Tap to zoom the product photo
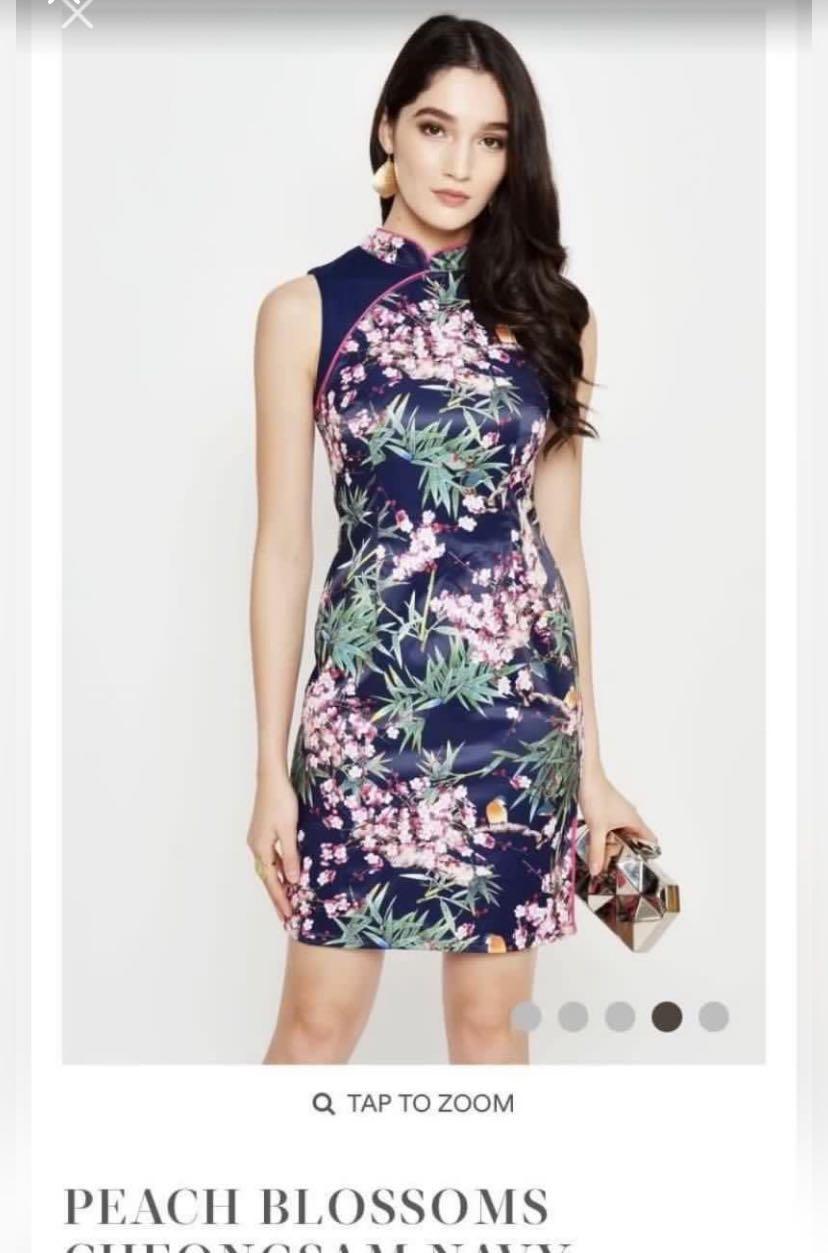This screenshot has height=1253, width=828. (413, 1103)
